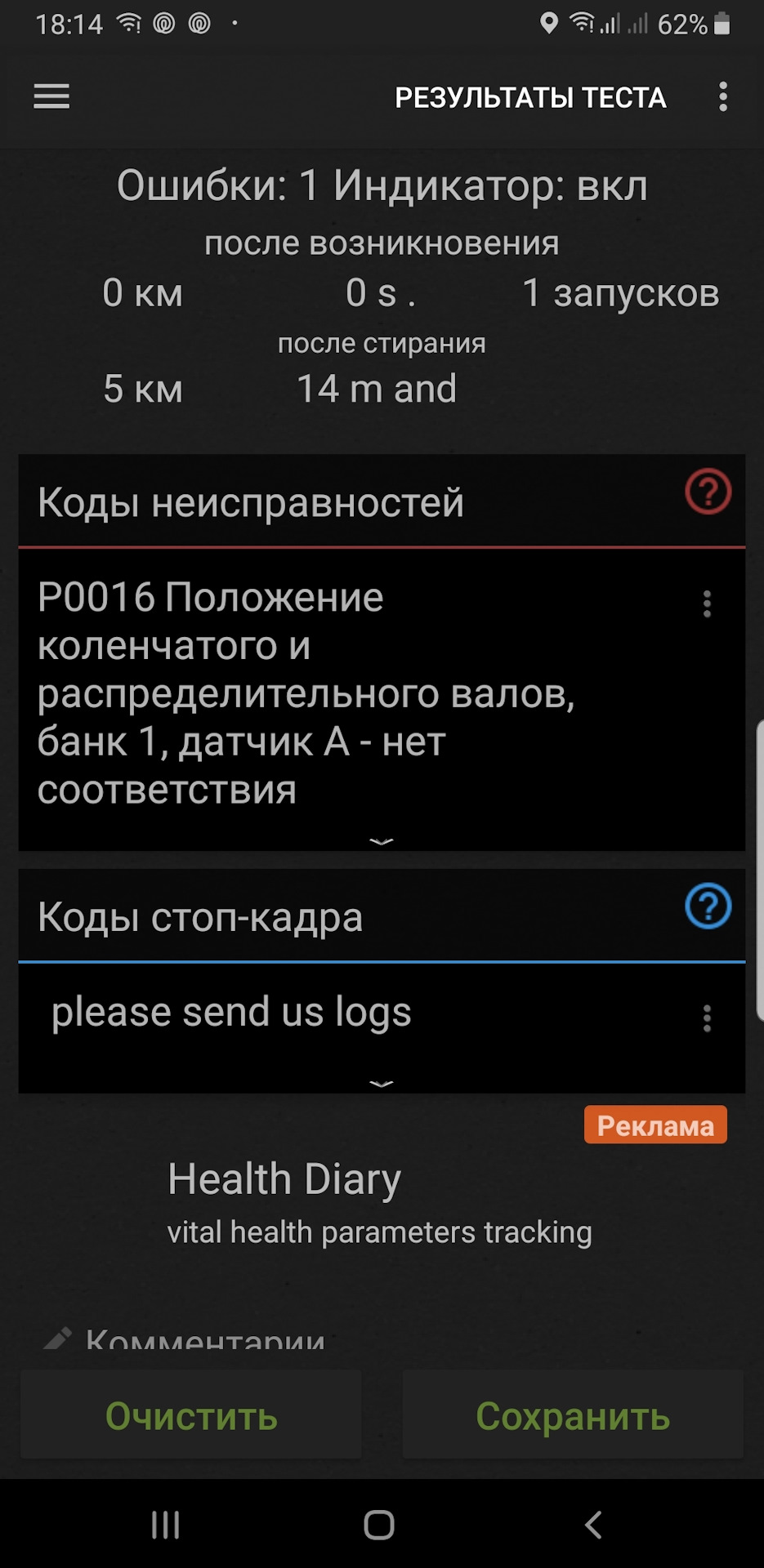
Task: Open help for Коды неисправностей
Action: point(708,492)
